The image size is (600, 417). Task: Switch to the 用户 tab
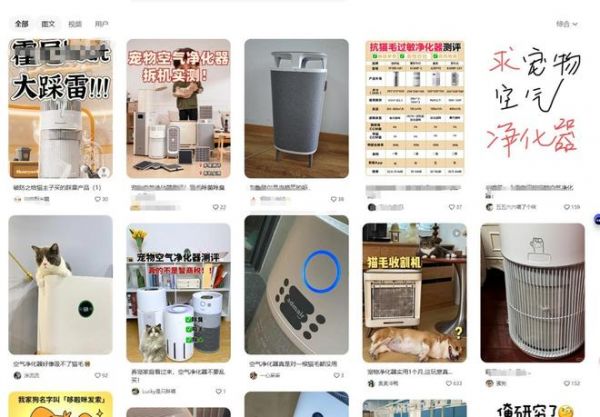102,23
